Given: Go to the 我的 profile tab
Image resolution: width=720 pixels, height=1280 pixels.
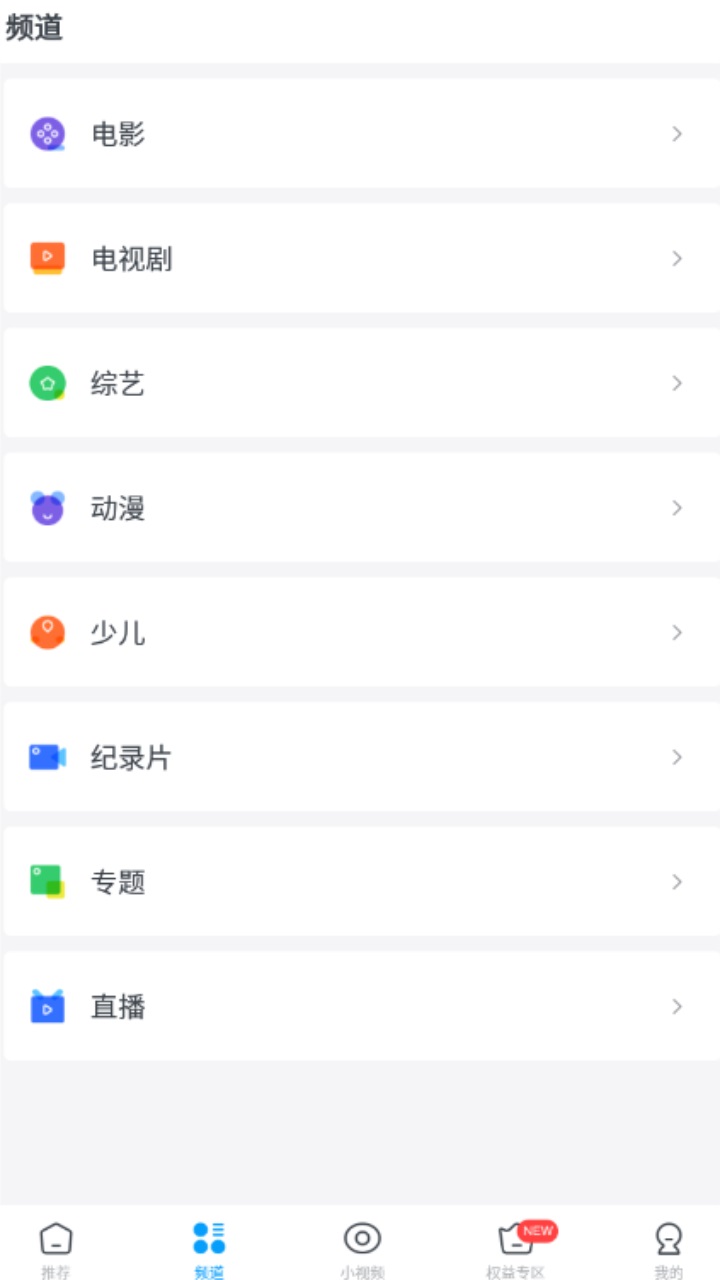Looking at the screenshot, I should (x=668, y=1248).
